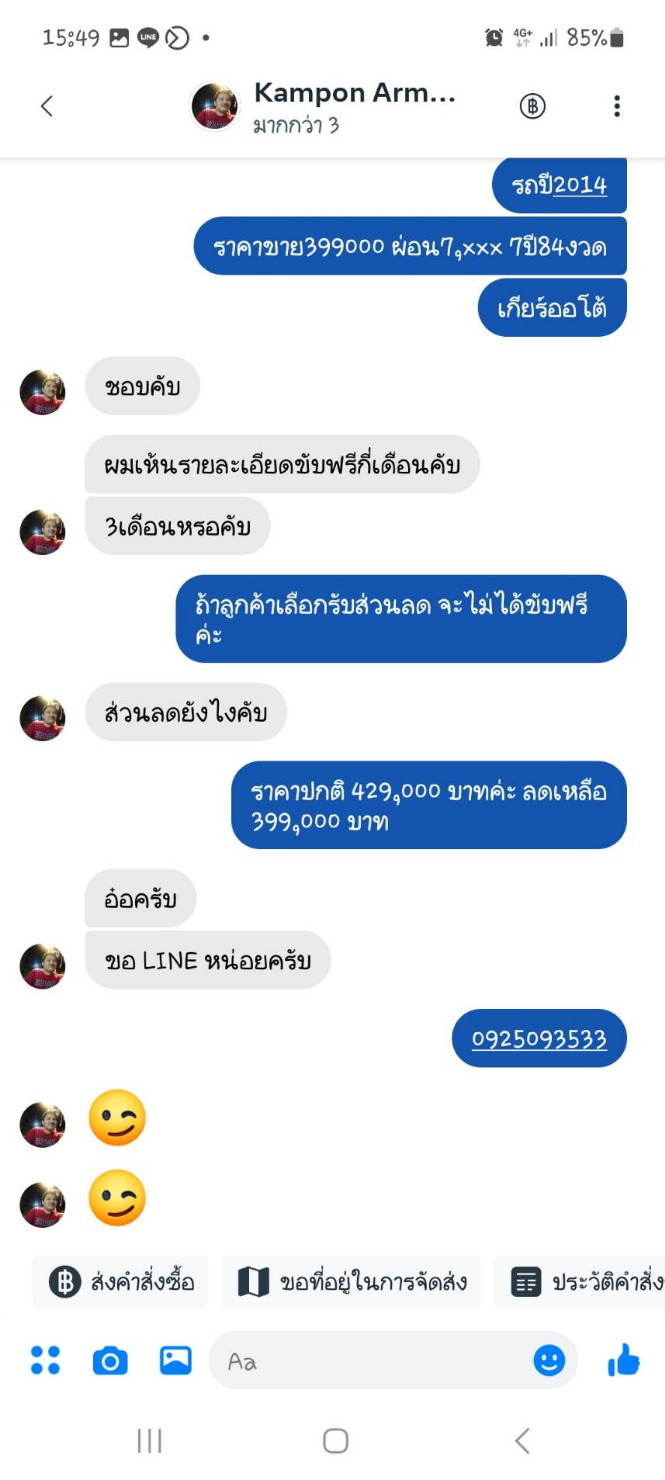The height and width of the screenshot is (1480, 665).
Task: Tap the phone number link 0925093533
Action: (539, 1039)
